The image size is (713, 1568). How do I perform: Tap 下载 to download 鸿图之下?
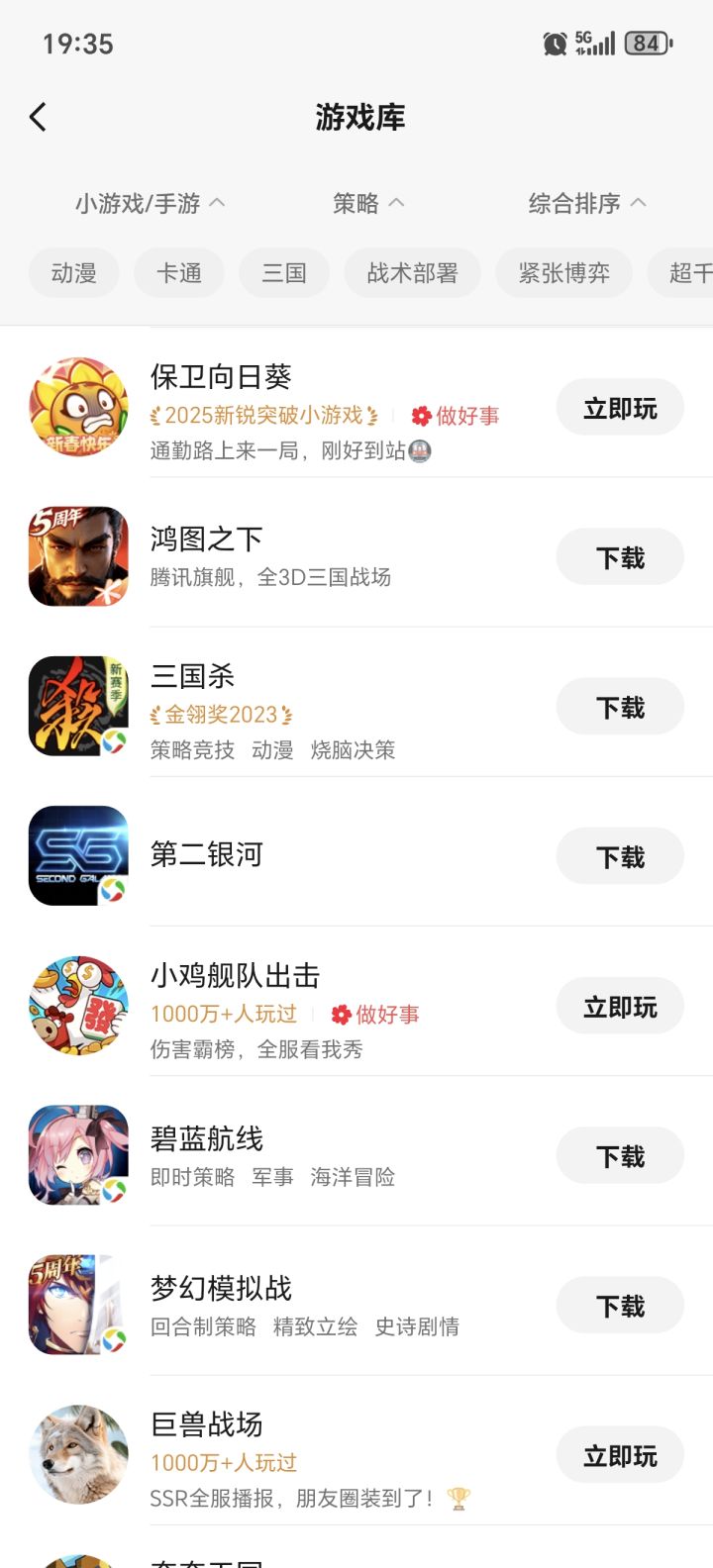tap(619, 556)
